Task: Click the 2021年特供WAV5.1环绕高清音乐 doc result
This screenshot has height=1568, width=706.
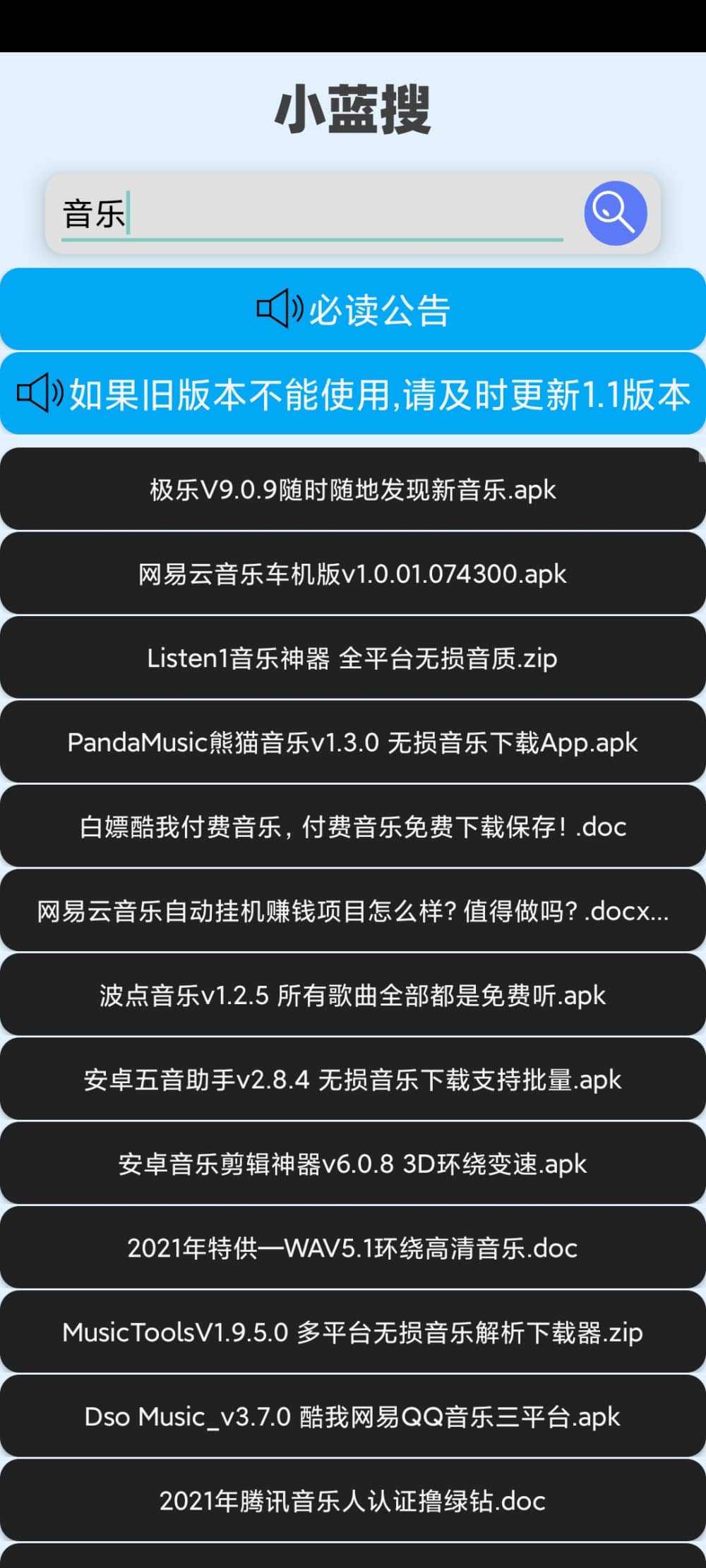Action: (353, 1248)
